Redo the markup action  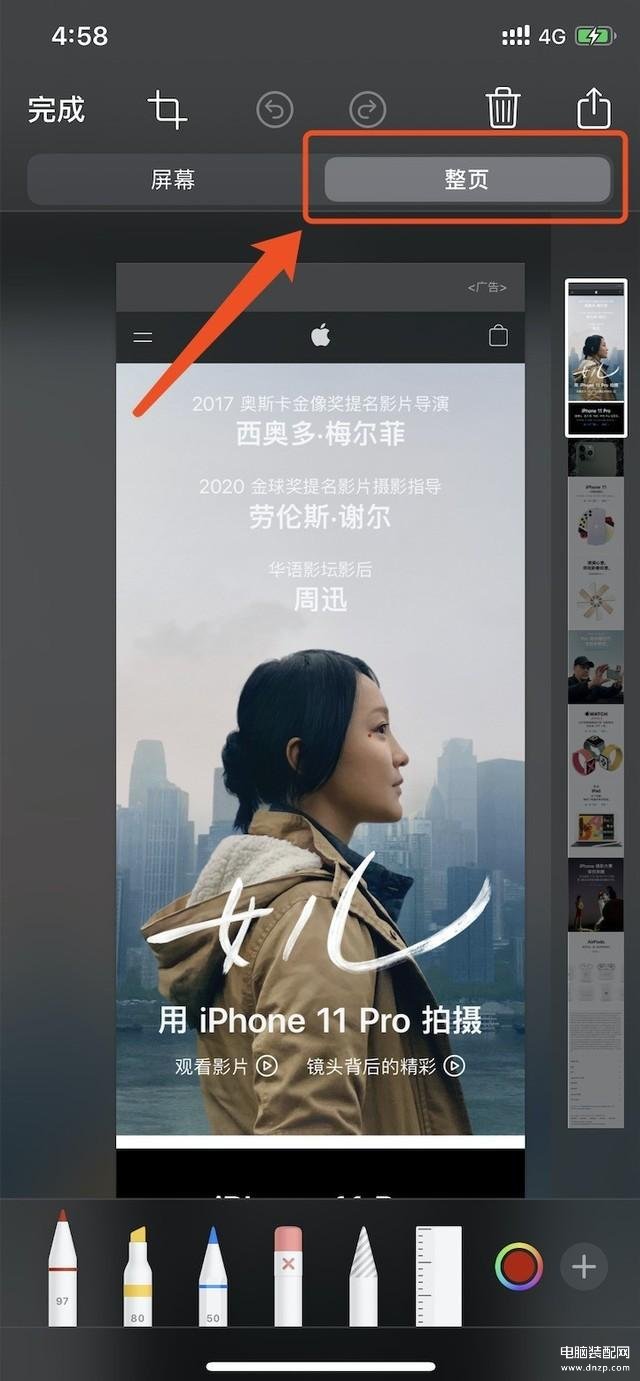[367, 109]
